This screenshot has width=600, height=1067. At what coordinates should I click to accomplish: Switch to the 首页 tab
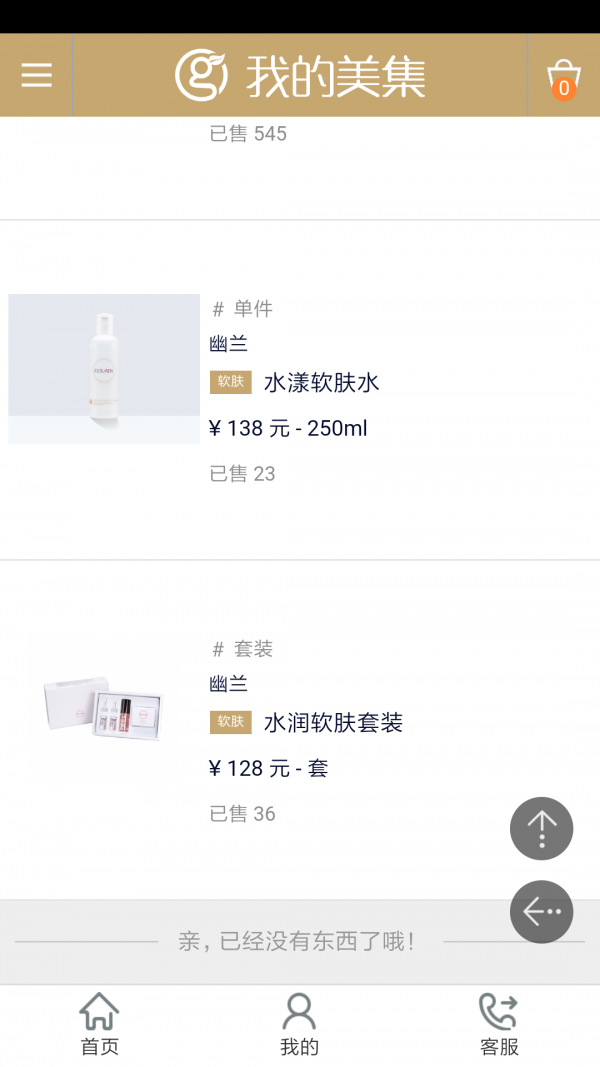coord(99,1025)
